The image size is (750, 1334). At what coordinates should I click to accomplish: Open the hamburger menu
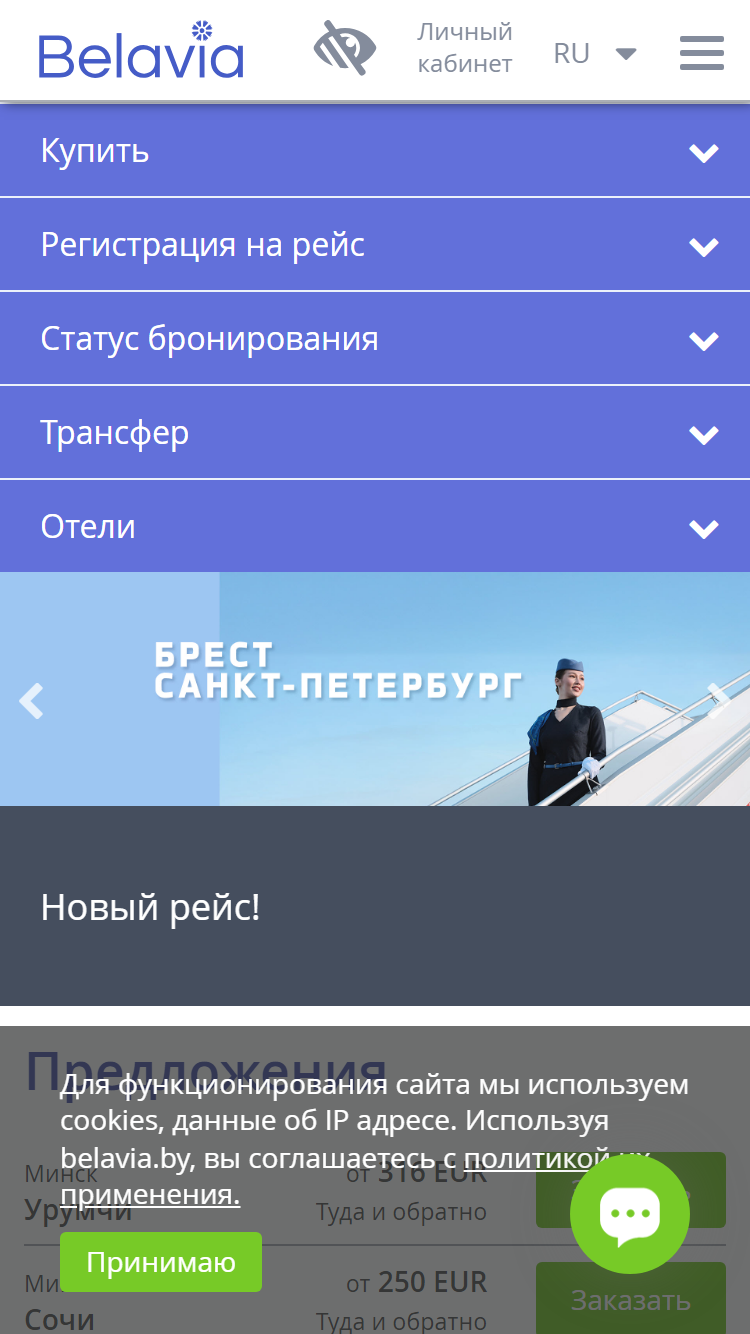[702, 53]
